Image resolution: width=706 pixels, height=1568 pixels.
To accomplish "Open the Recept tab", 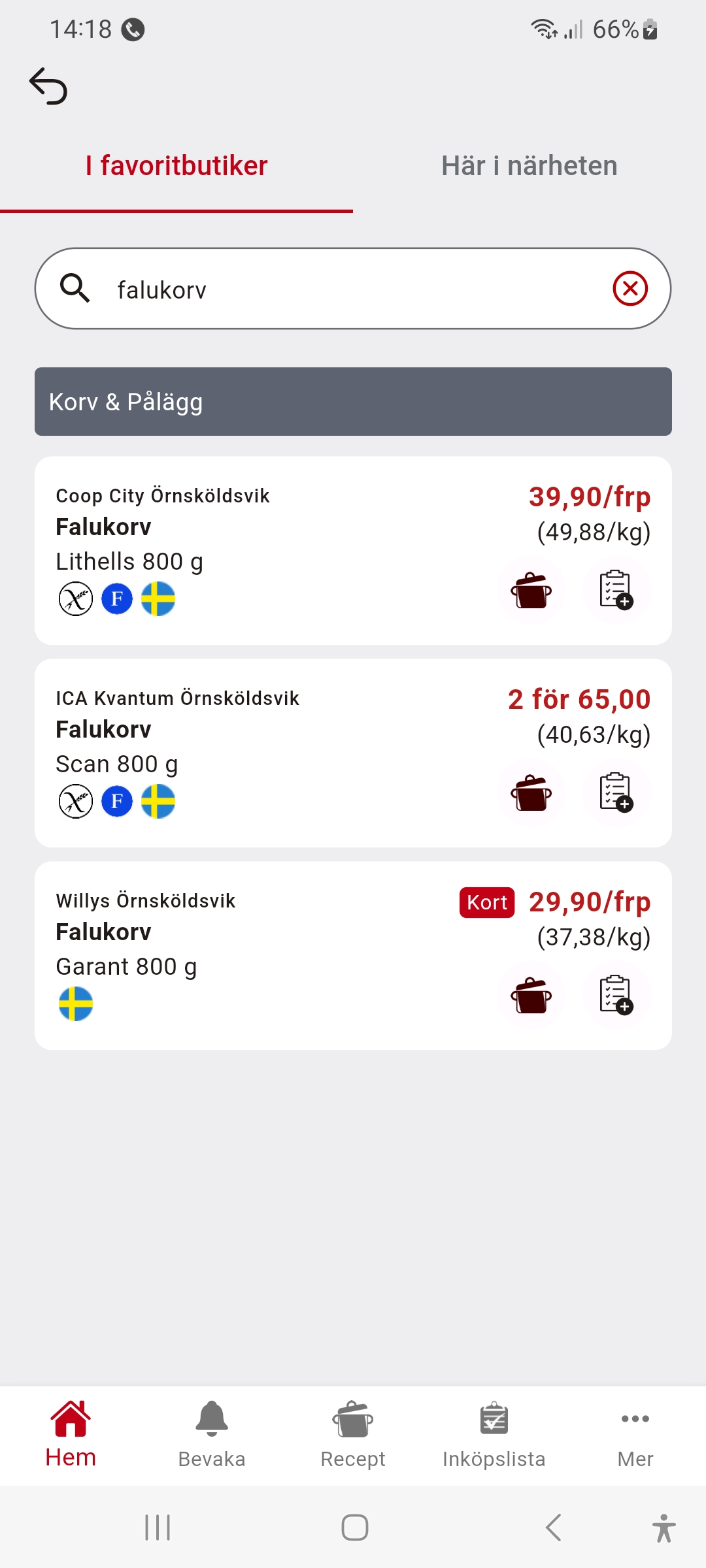I will pos(353,1434).
